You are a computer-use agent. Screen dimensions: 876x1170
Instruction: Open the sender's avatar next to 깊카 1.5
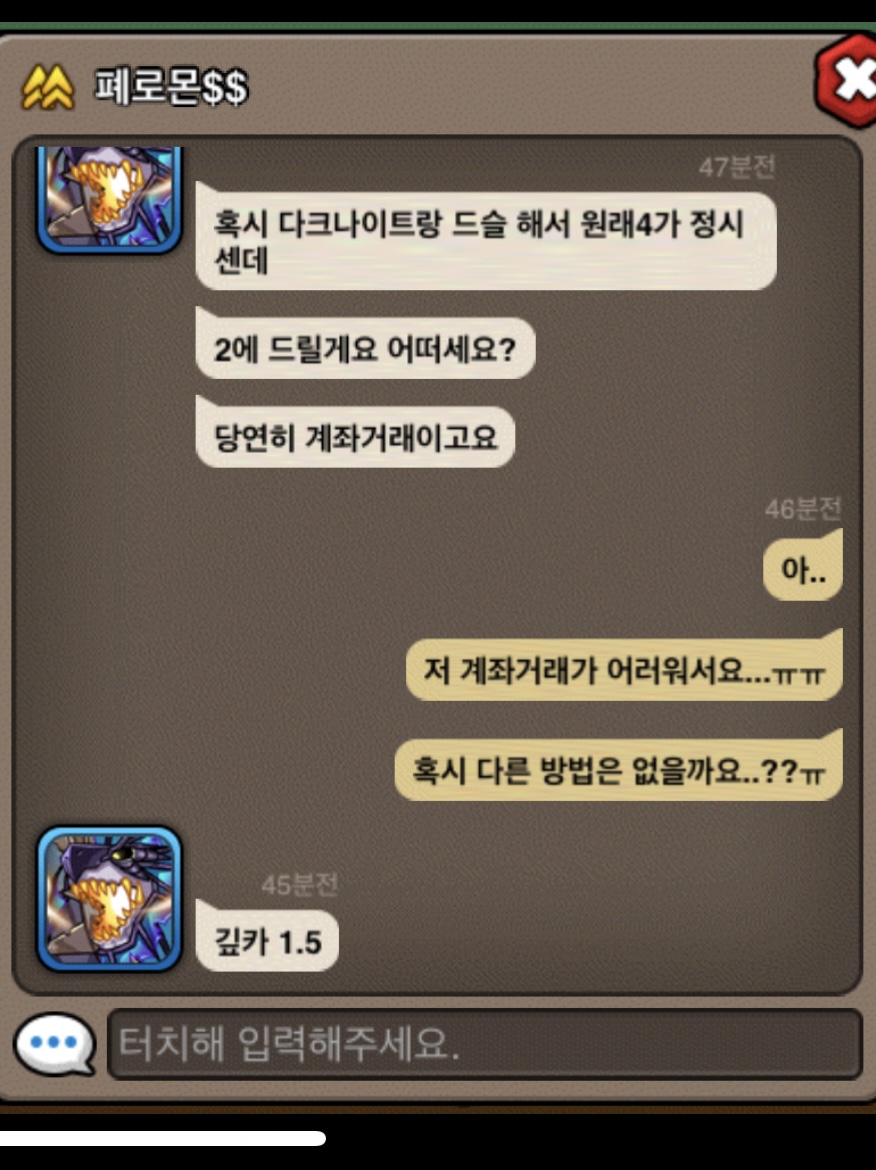tap(109, 899)
